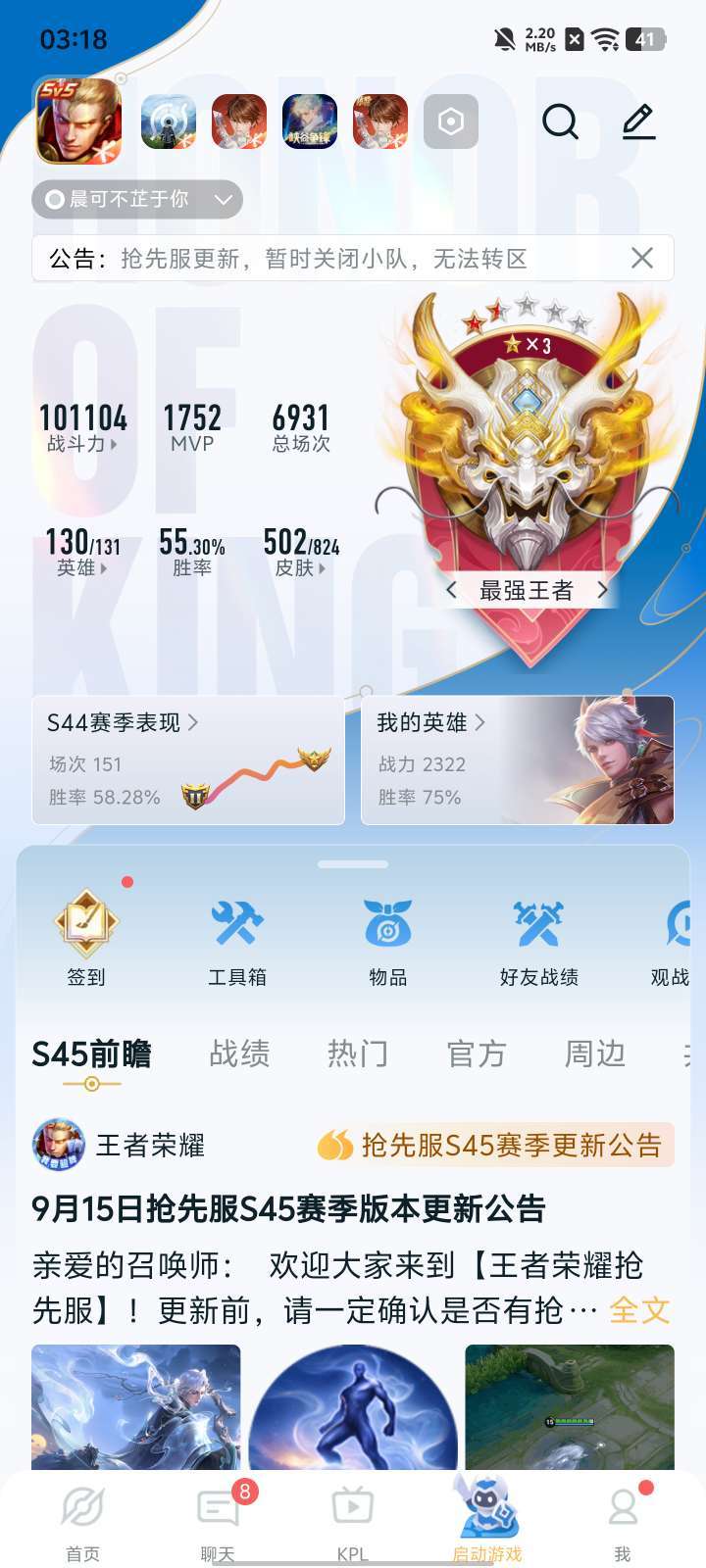This screenshot has width=706, height=1568.
Task: Go to the 聊天 chat tab
Action: coord(219,1520)
